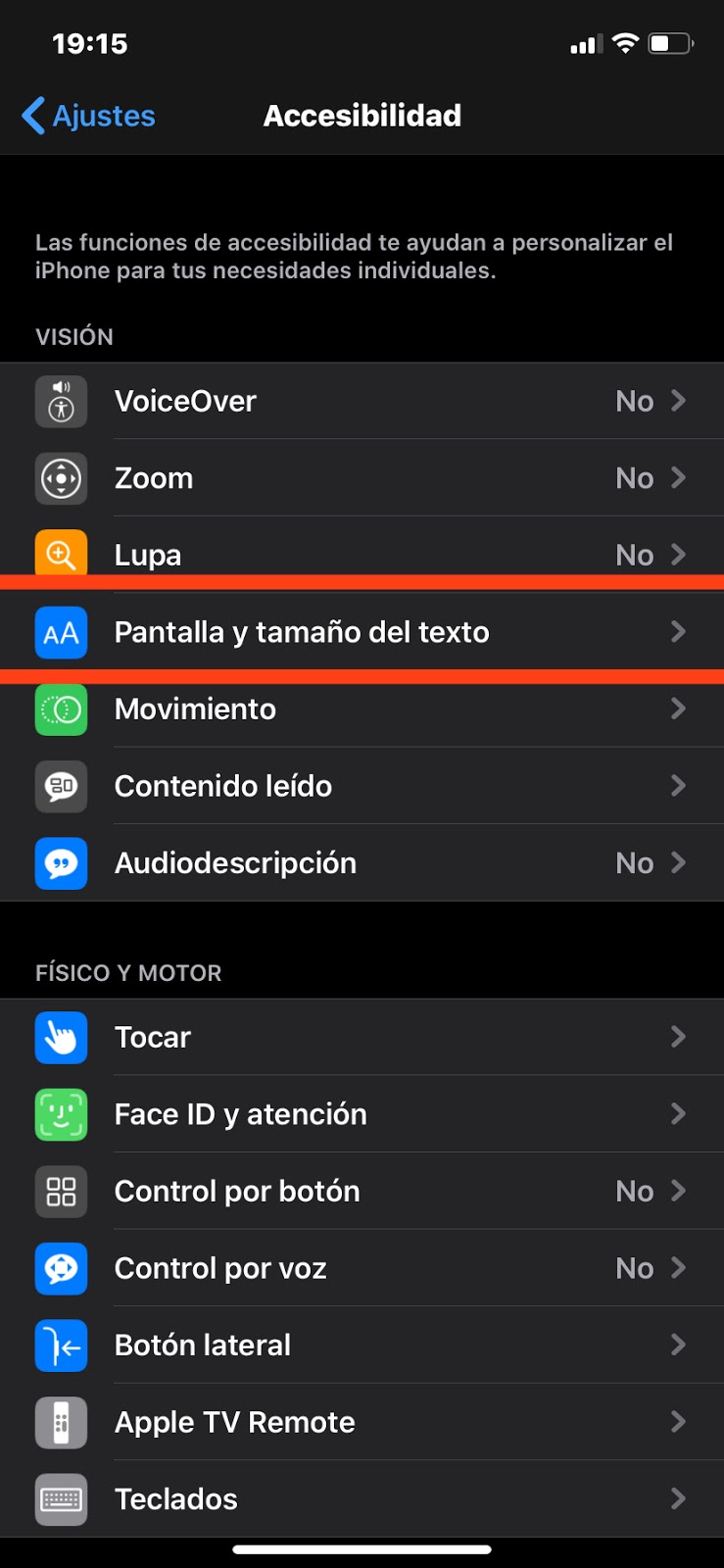Go back to Ajustes
This screenshot has height=1568, width=724.
tap(88, 116)
